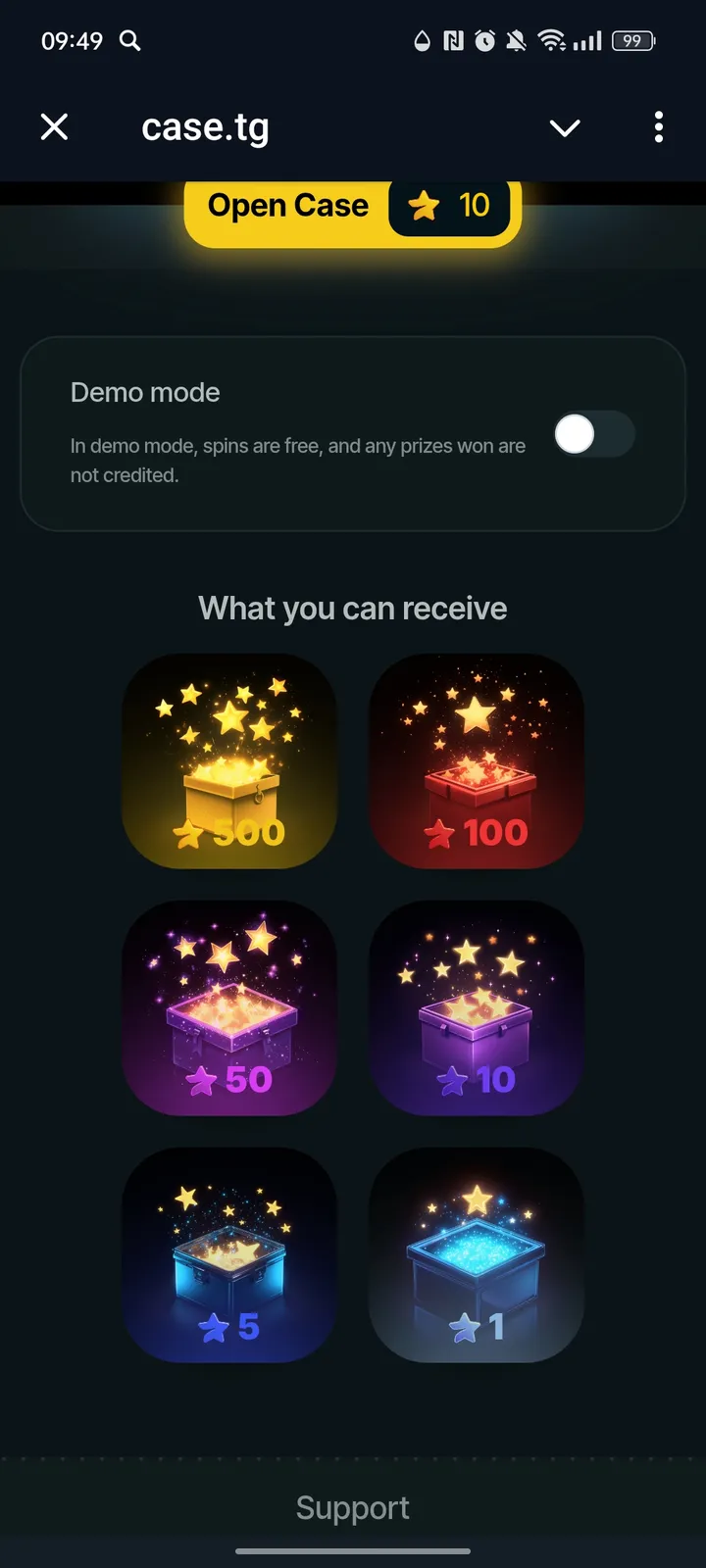Open the search magnifier in the status bar
Screen dimensions: 706x1568
point(130,41)
